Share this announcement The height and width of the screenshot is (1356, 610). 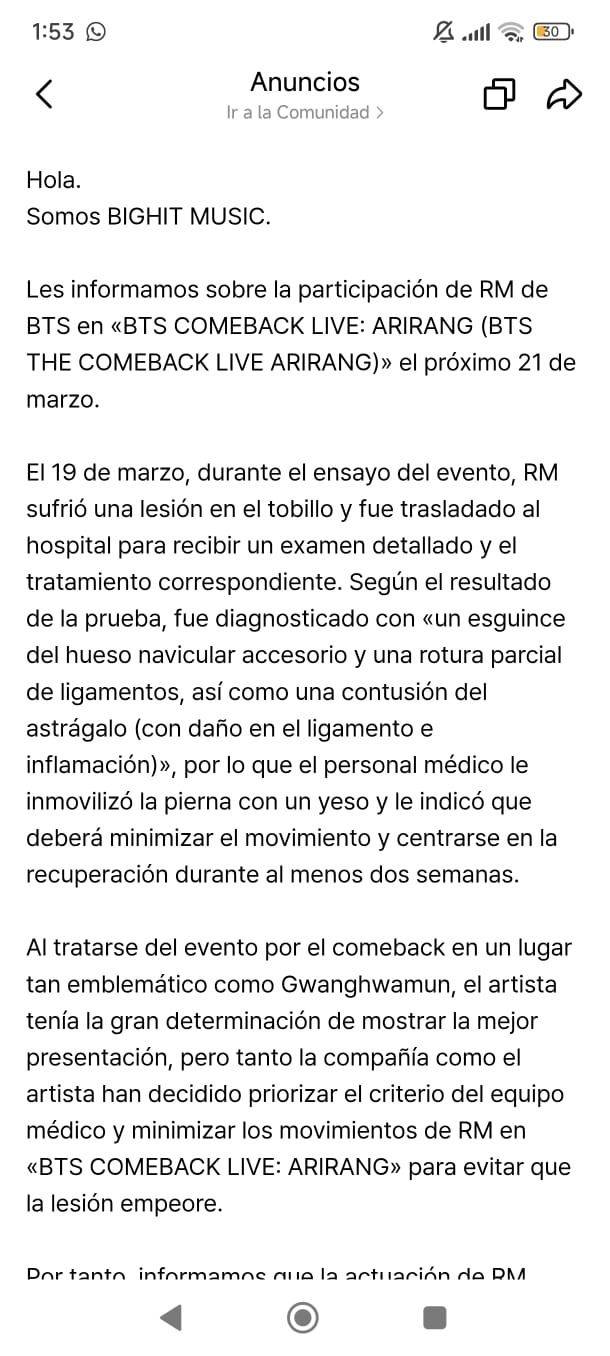tap(564, 94)
